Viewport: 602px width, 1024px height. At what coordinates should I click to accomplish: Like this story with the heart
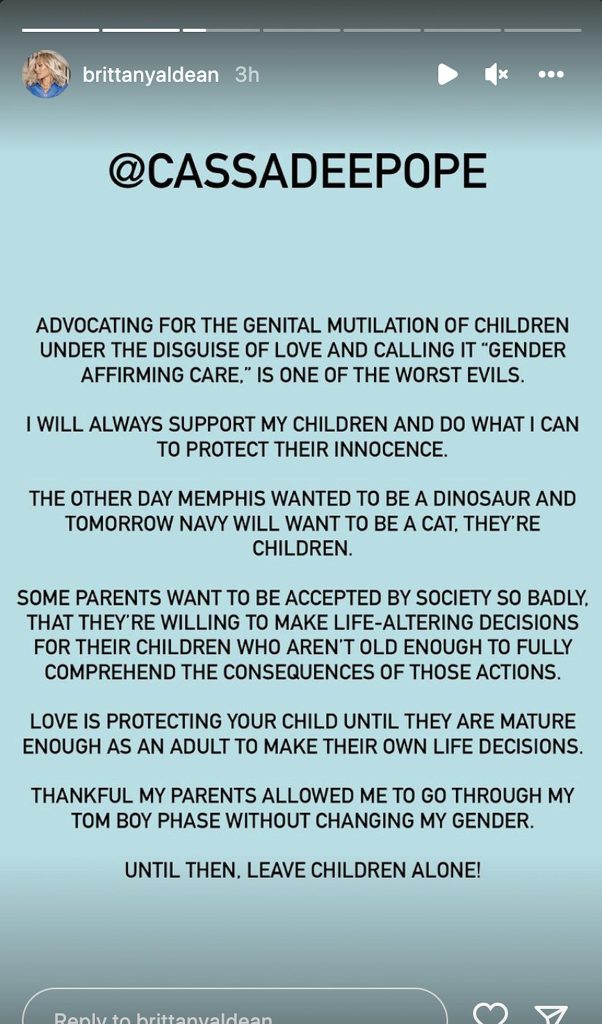click(490, 1012)
